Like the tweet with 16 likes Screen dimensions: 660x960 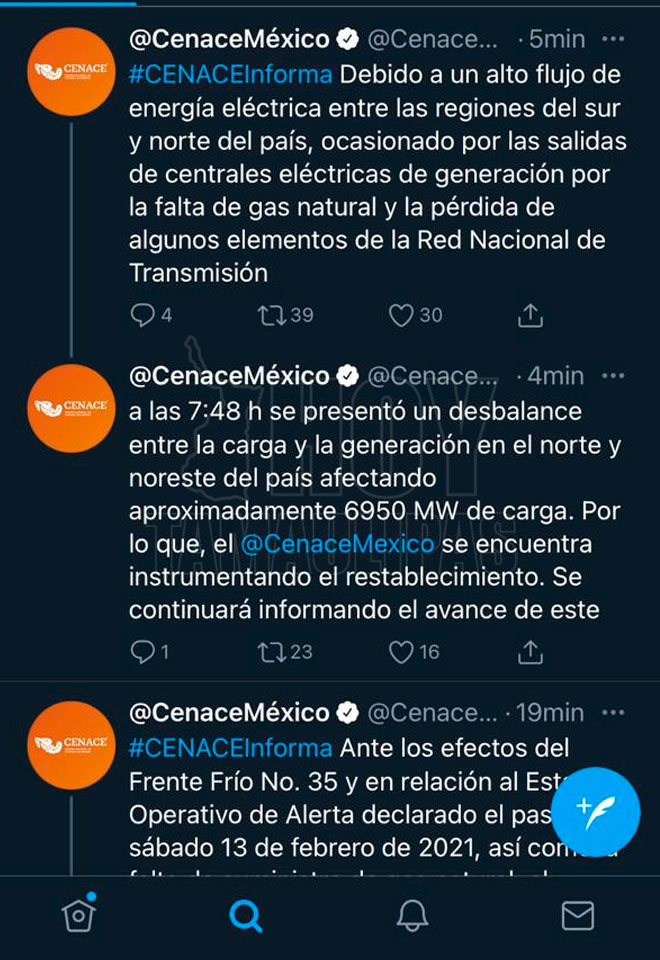[401, 653]
